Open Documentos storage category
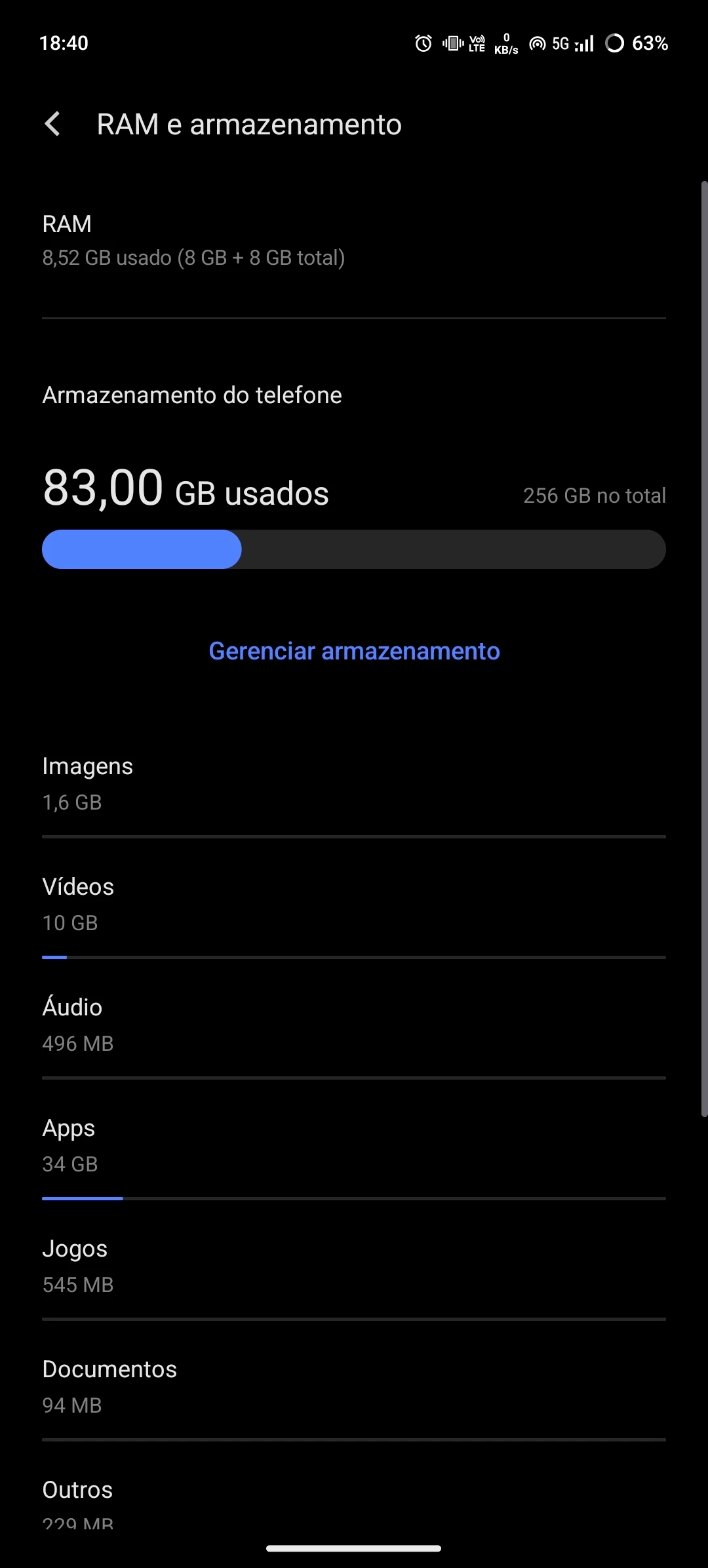Viewport: 708px width, 1568px height. click(x=354, y=1386)
